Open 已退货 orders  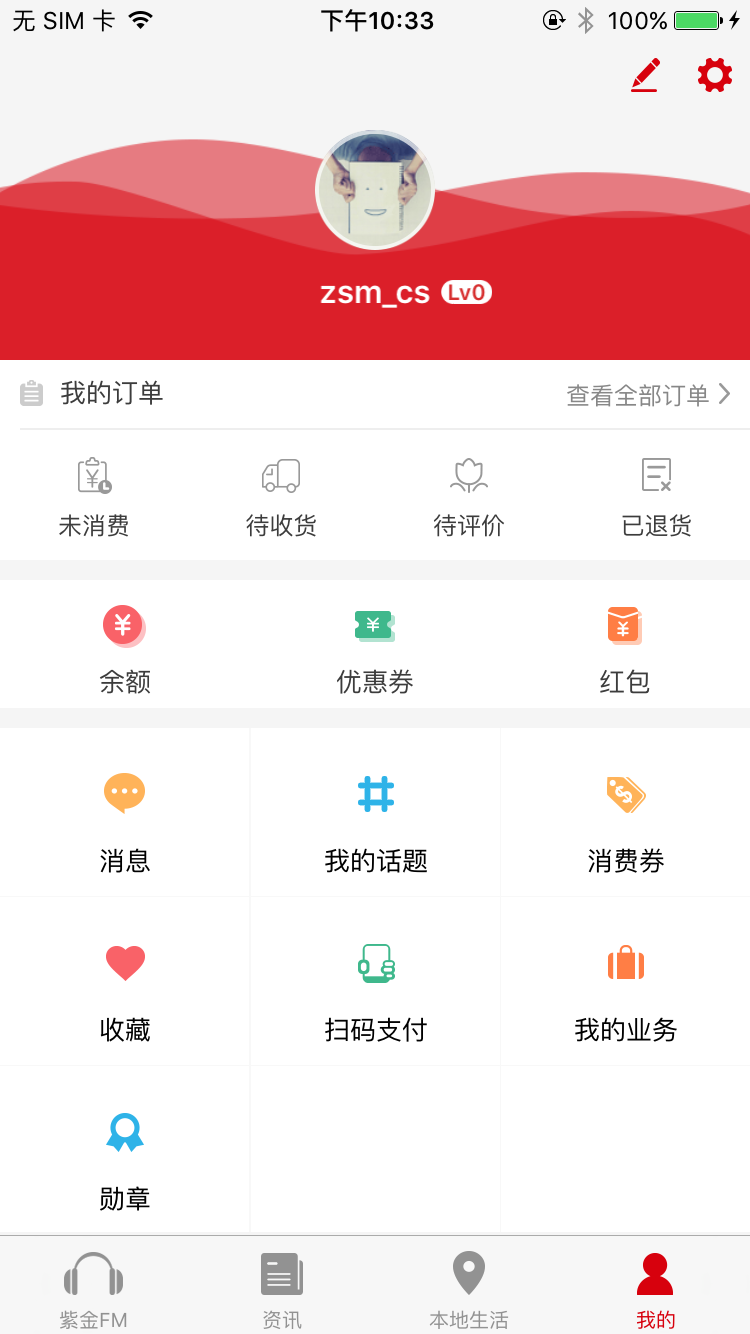[x=656, y=496]
